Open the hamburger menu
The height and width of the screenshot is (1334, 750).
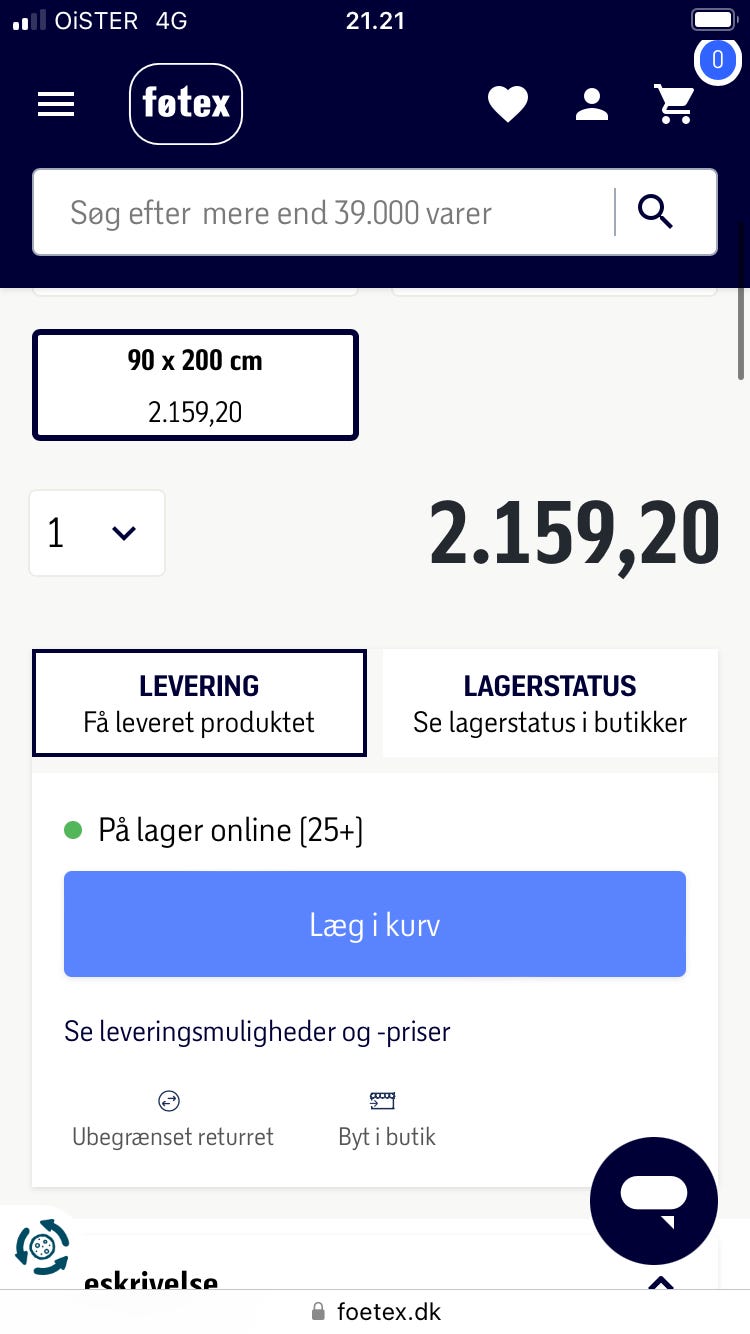point(56,104)
